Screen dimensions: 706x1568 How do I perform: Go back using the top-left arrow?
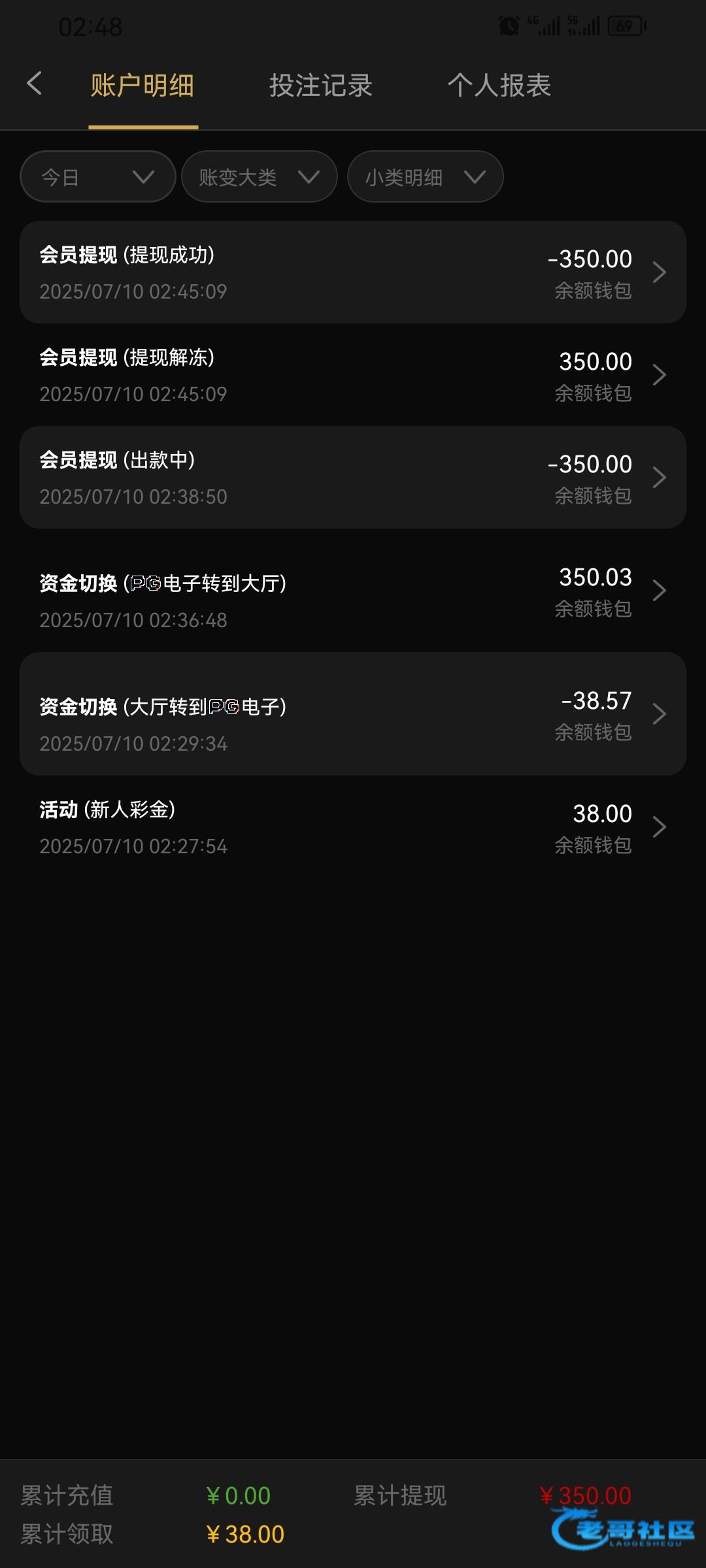(x=34, y=84)
